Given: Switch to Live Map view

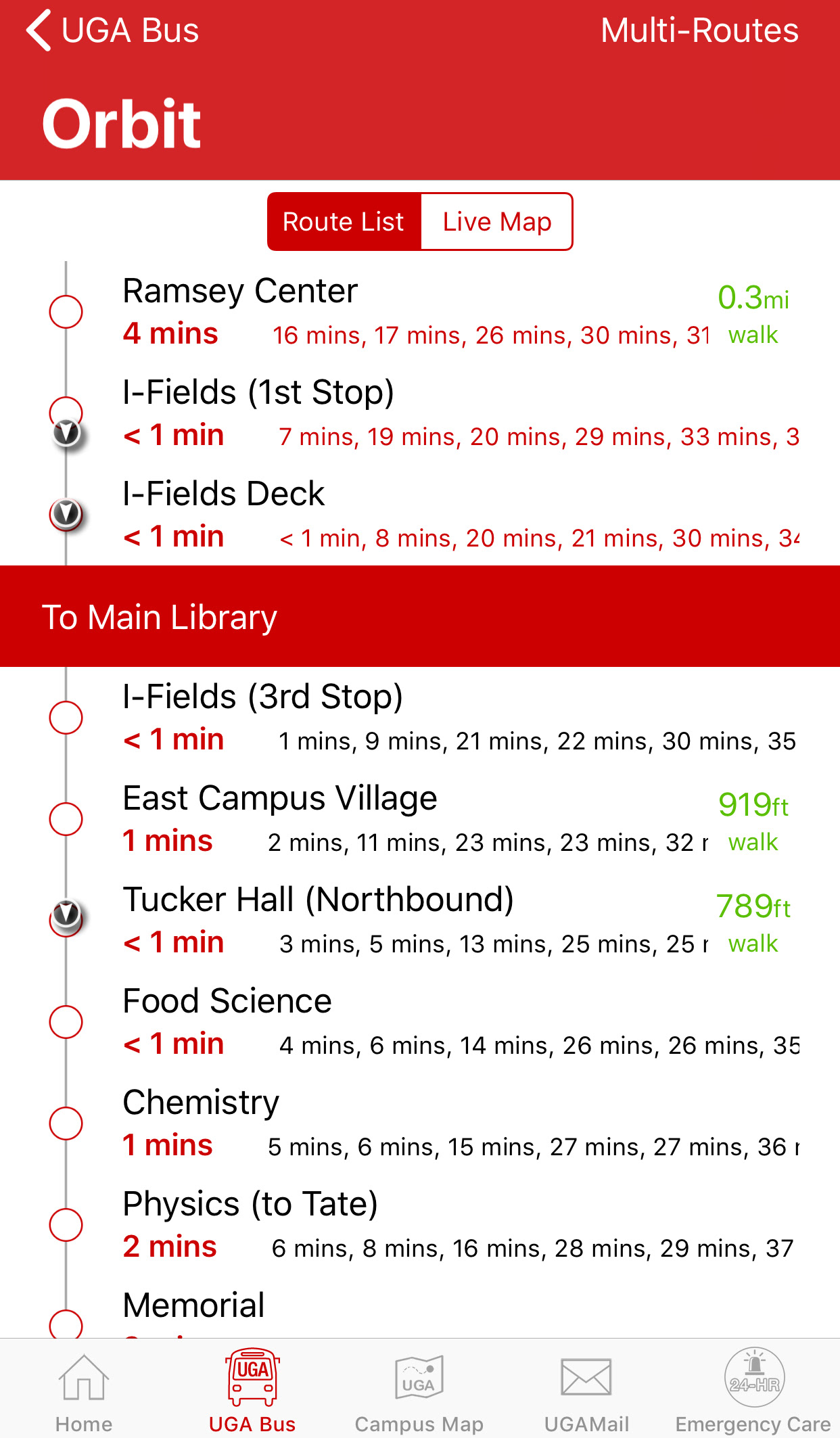Looking at the screenshot, I should pyautogui.click(x=496, y=222).
